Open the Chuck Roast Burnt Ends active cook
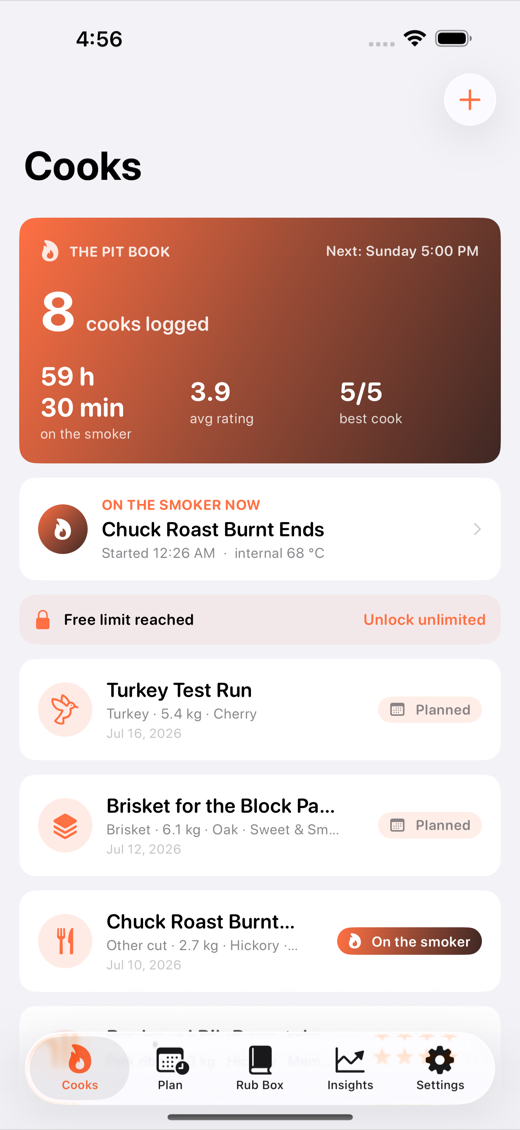This screenshot has width=520, height=1130. pos(260,529)
